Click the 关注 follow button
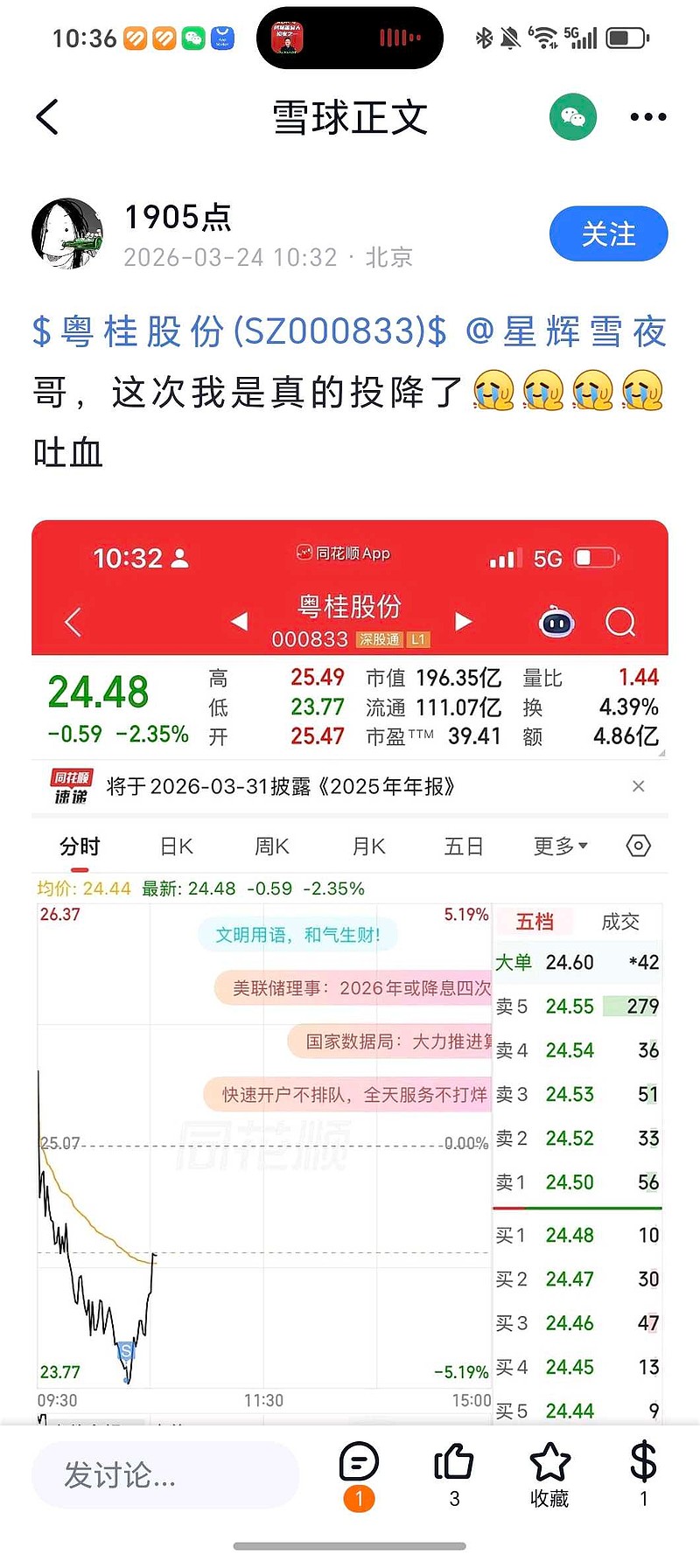 click(609, 233)
